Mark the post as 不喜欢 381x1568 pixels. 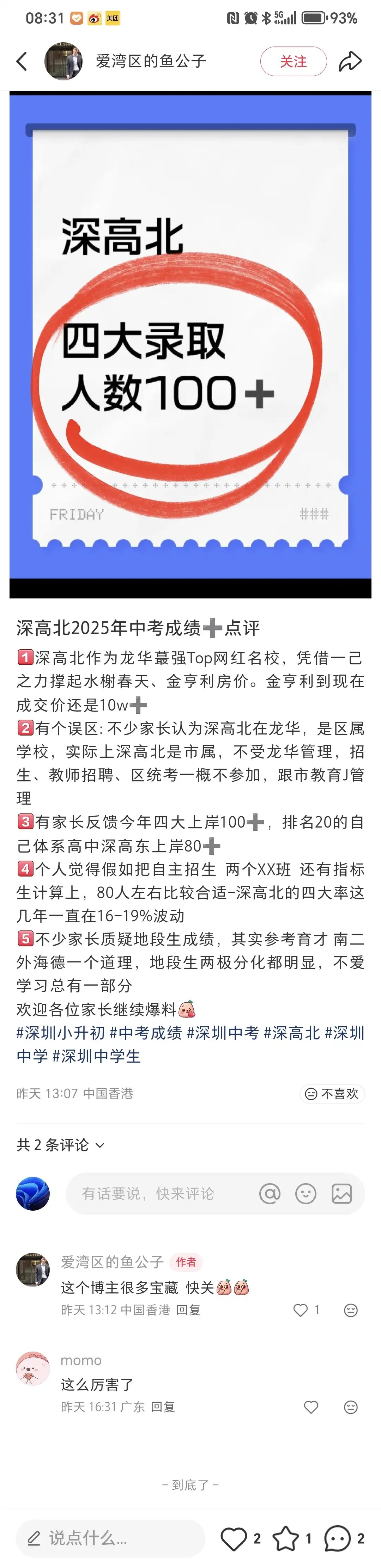pos(332,1094)
